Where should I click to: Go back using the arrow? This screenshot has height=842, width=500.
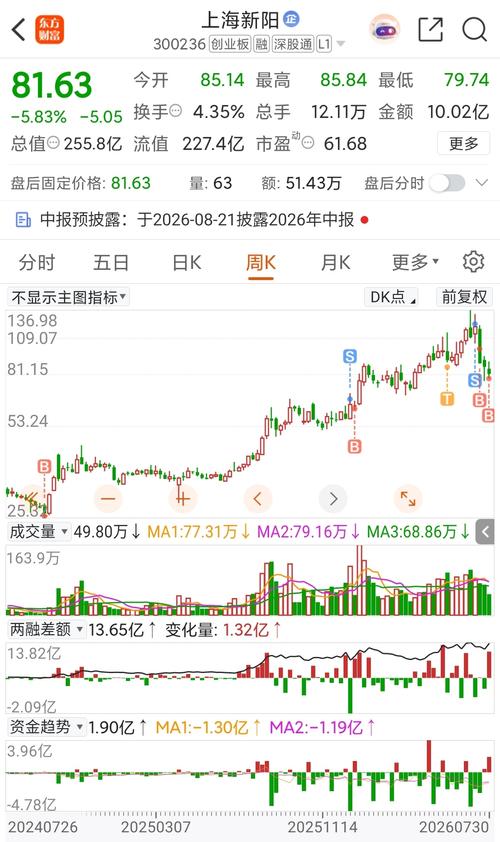pyautogui.click(x=19, y=30)
